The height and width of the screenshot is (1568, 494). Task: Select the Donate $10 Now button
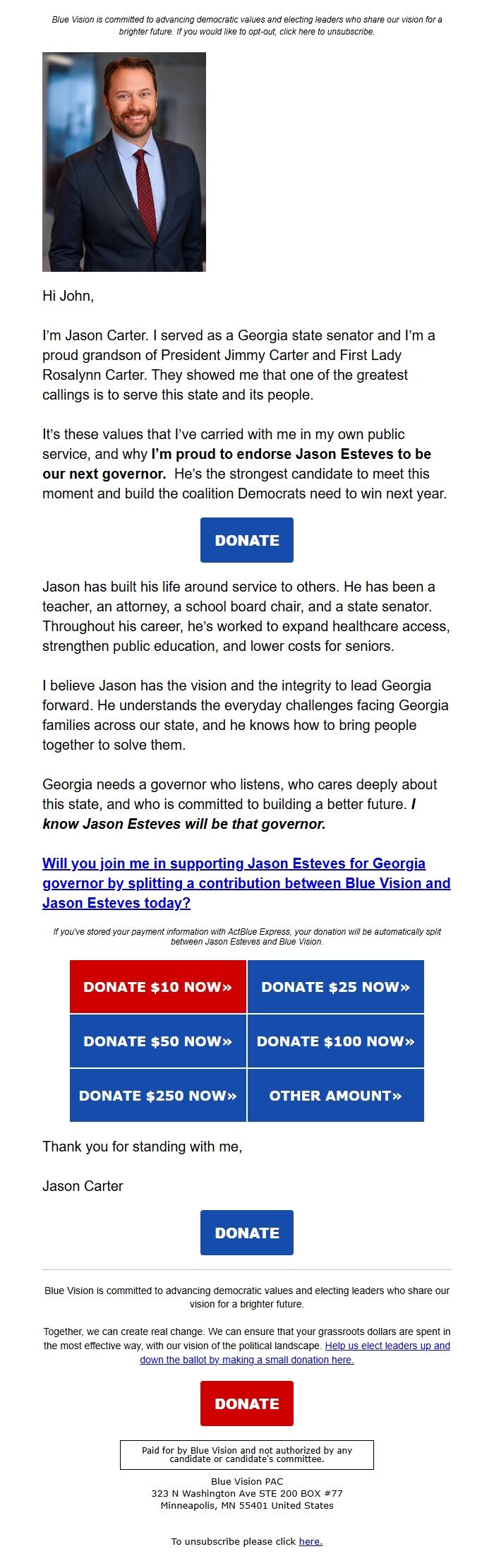pos(158,987)
